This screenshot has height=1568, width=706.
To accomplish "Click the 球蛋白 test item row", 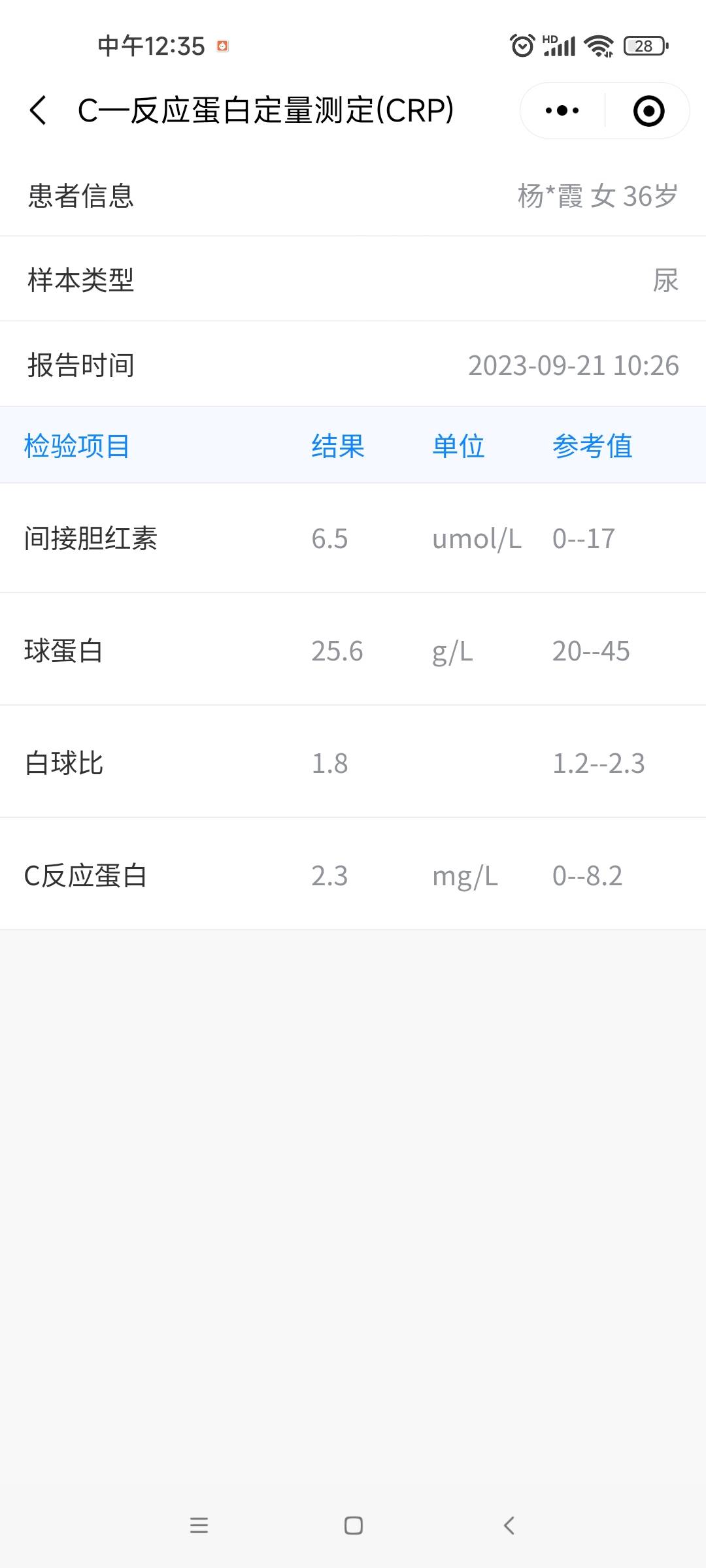I will (x=353, y=652).
